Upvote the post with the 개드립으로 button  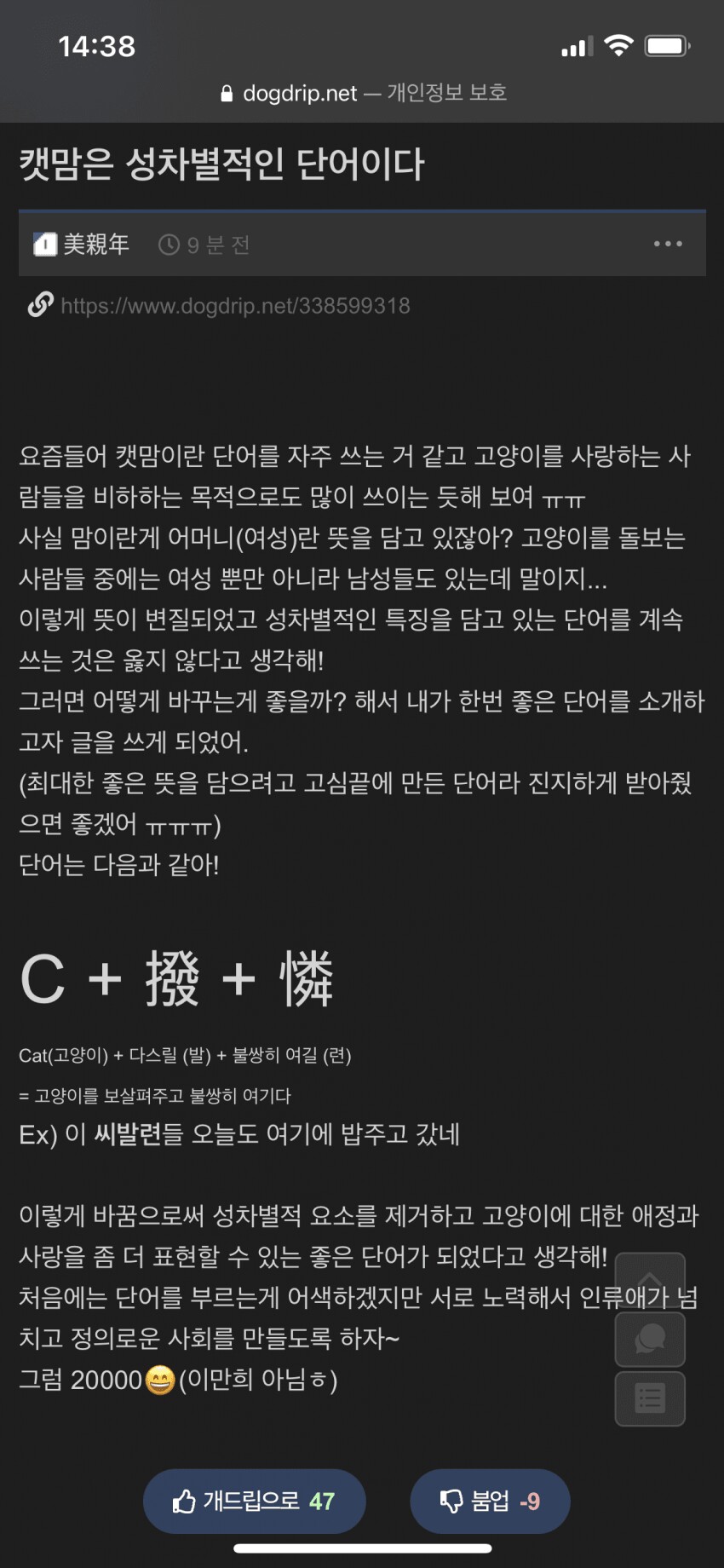tap(255, 1501)
